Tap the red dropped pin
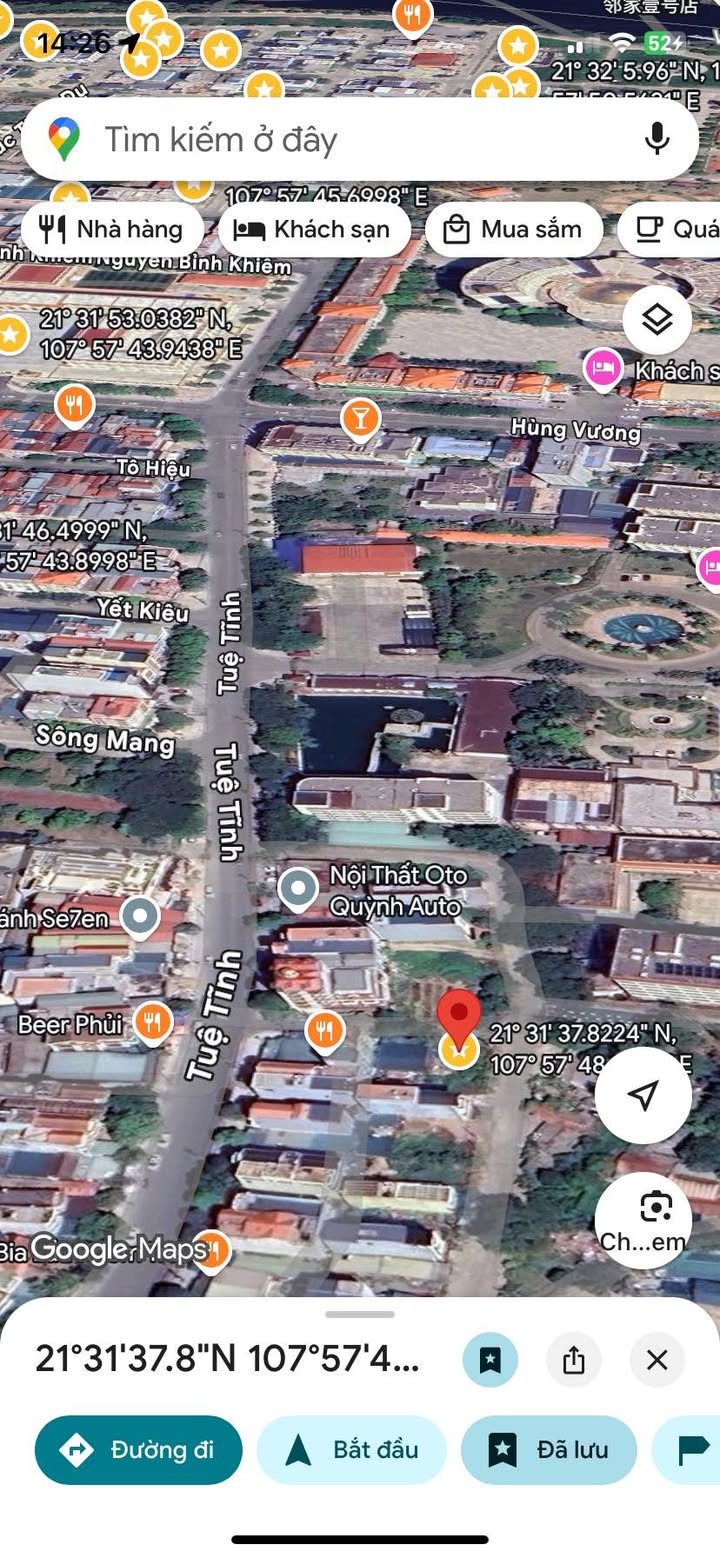This screenshot has width=720, height=1558. click(459, 1015)
